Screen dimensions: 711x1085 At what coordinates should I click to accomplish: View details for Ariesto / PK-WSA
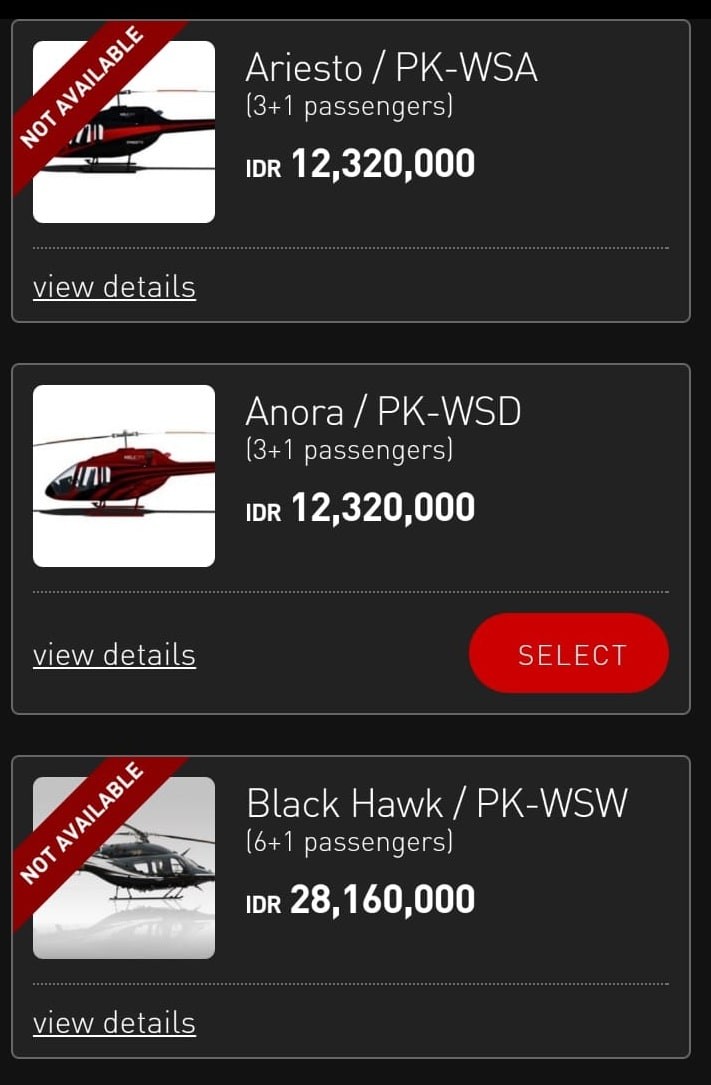114,287
